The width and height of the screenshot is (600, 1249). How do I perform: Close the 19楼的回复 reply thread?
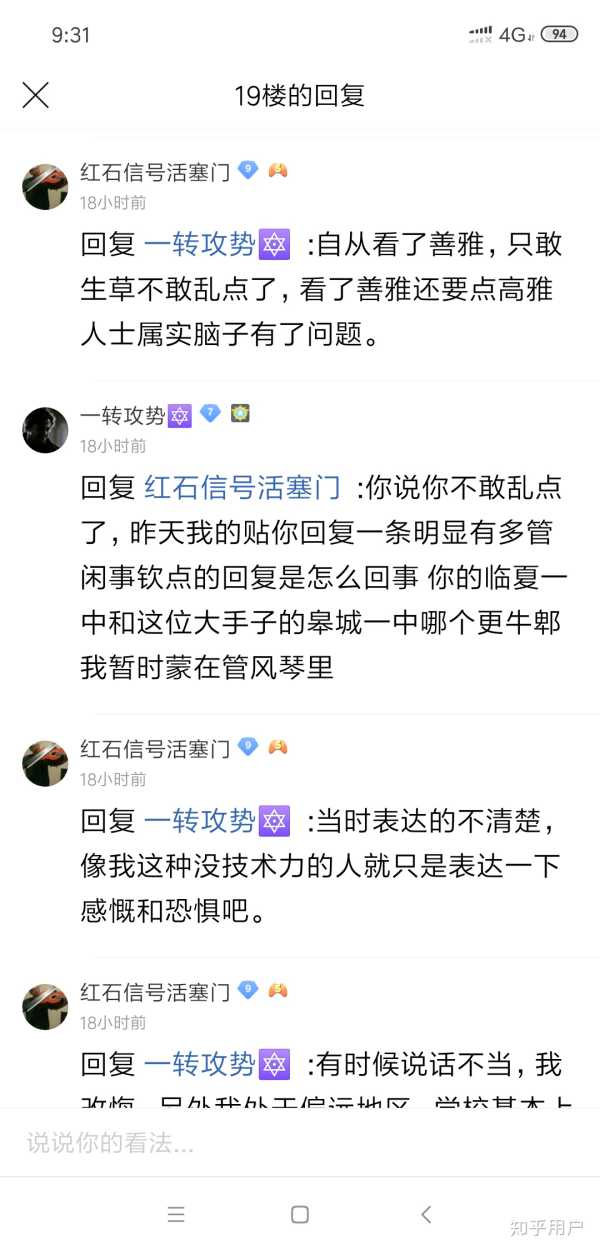(36, 95)
